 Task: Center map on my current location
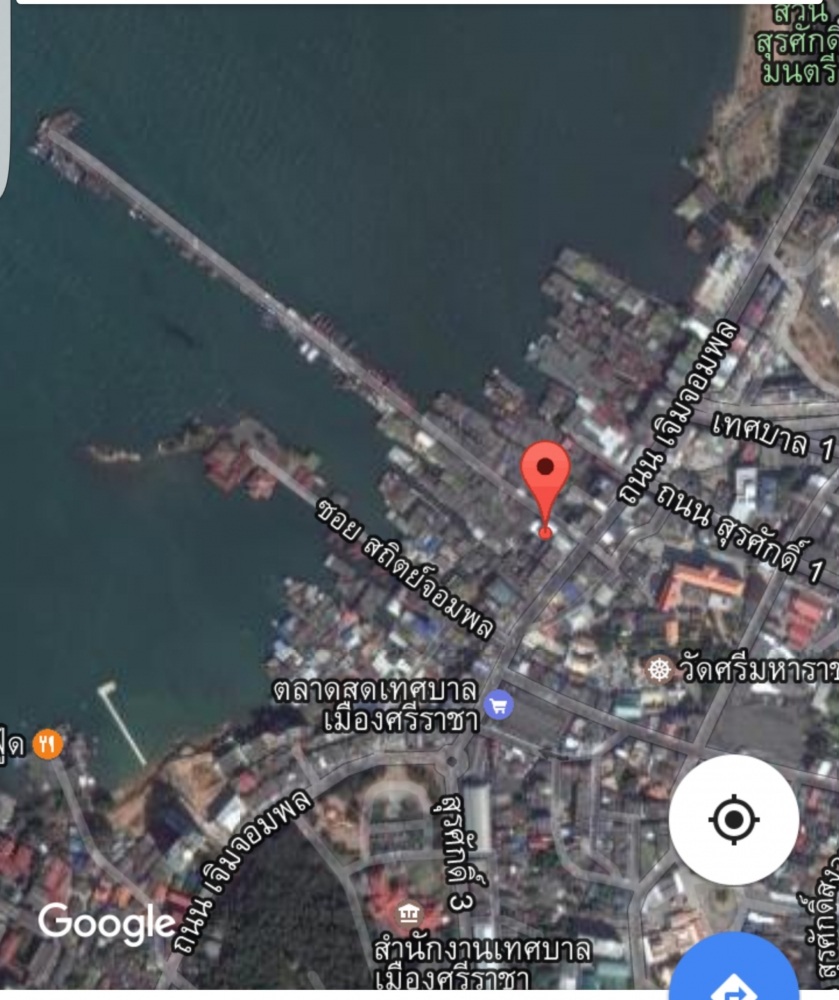(x=733, y=820)
